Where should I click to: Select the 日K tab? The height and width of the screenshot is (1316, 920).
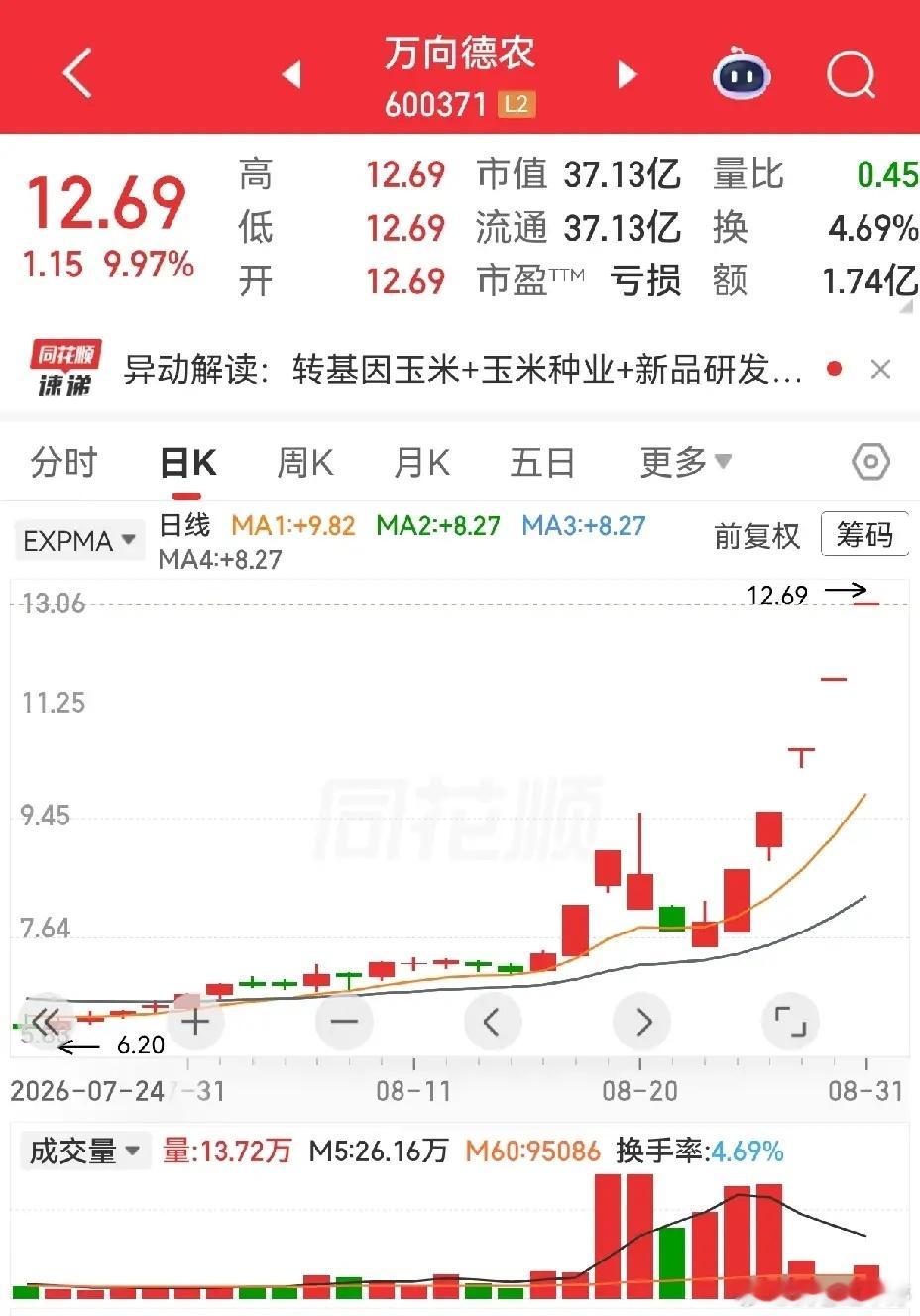pyautogui.click(x=188, y=462)
